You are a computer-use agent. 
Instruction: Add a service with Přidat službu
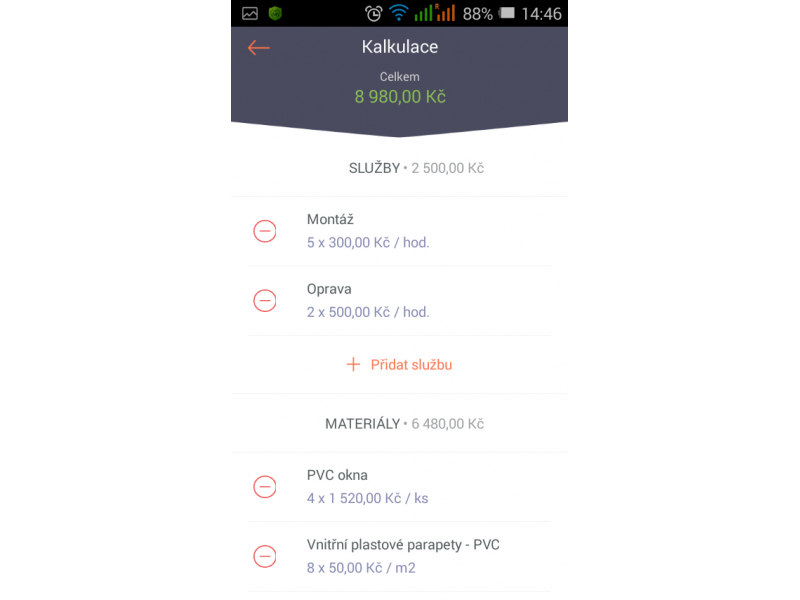click(x=399, y=365)
